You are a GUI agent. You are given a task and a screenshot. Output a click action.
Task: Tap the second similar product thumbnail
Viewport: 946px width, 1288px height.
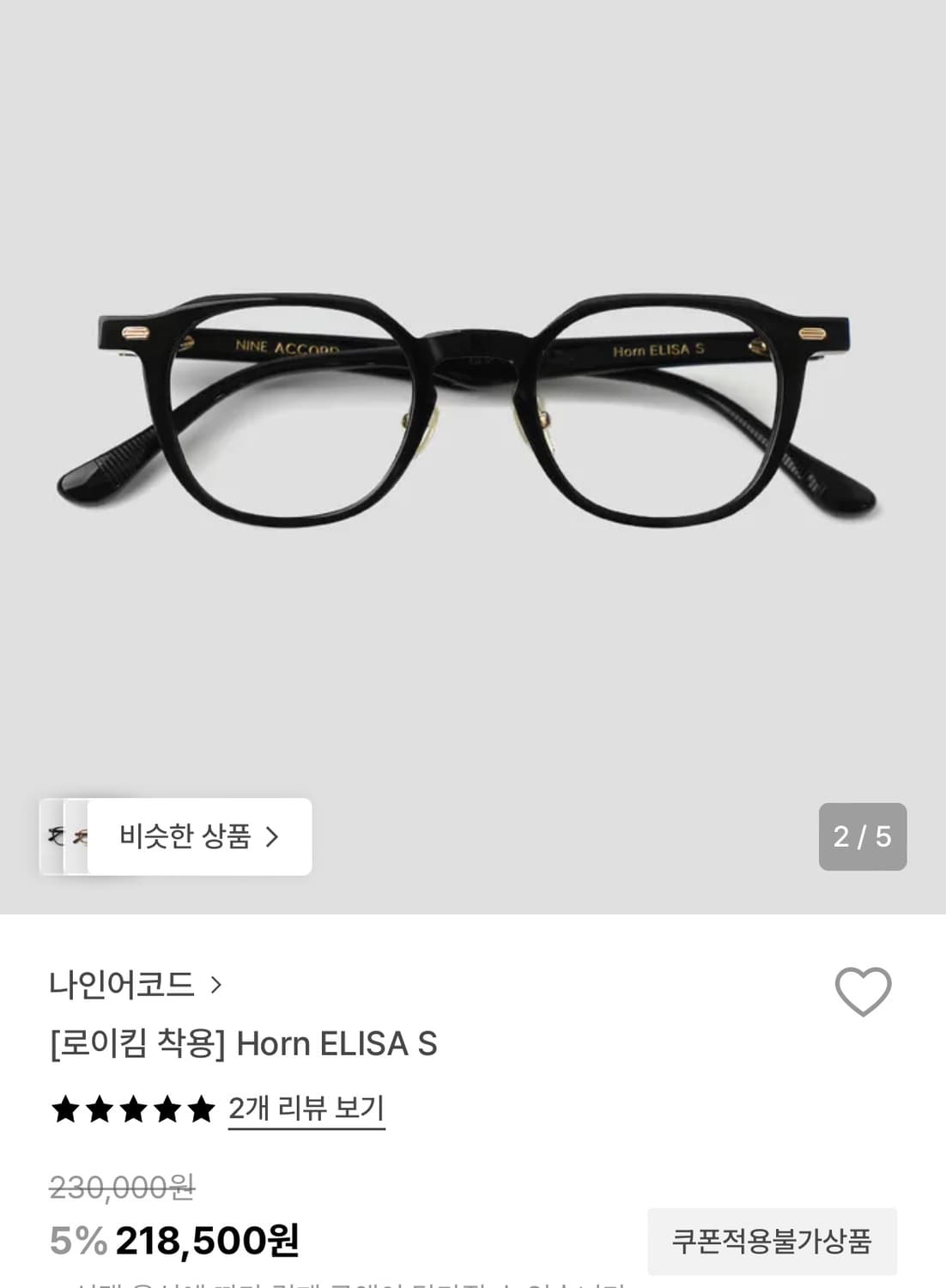[79, 837]
